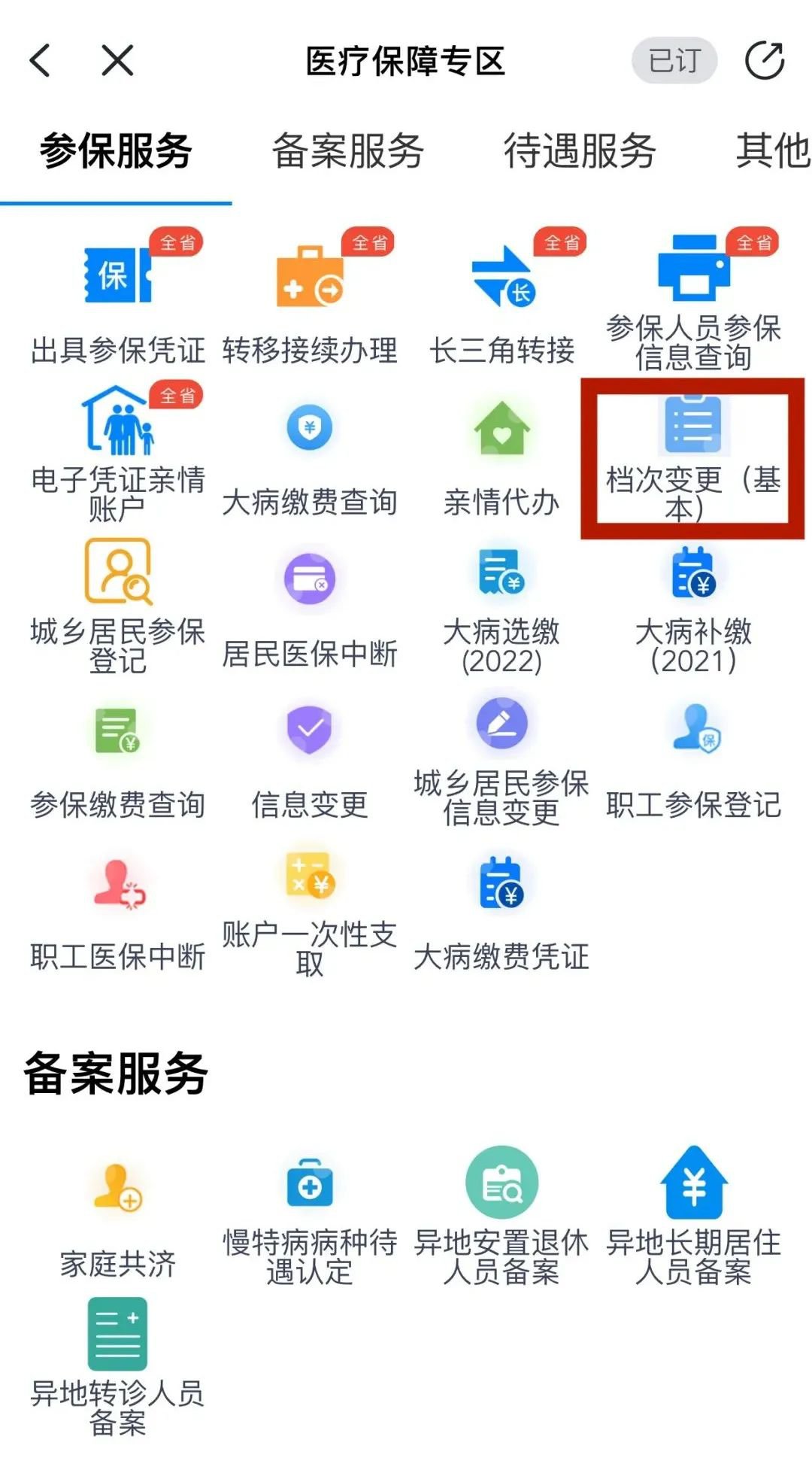Open 城乡居民参保登记
This screenshot has width=812, height=1473.
(x=117, y=606)
